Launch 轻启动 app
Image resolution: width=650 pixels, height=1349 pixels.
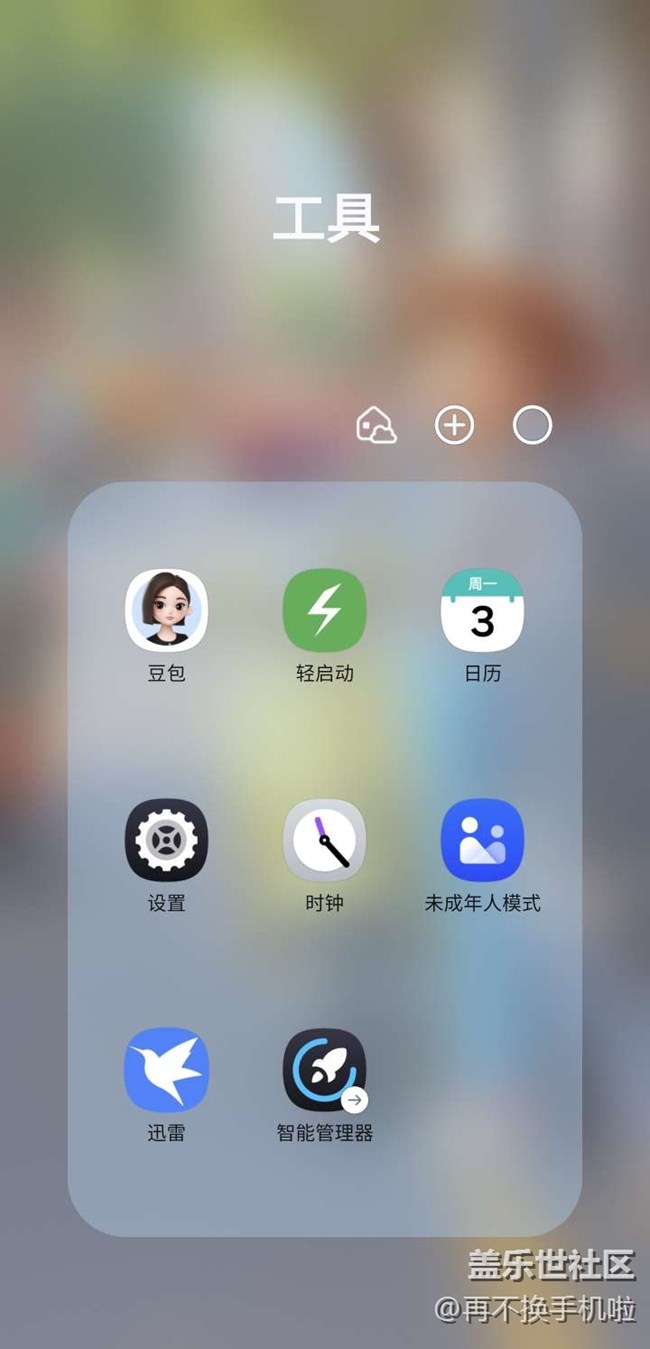pyautogui.click(x=325, y=611)
